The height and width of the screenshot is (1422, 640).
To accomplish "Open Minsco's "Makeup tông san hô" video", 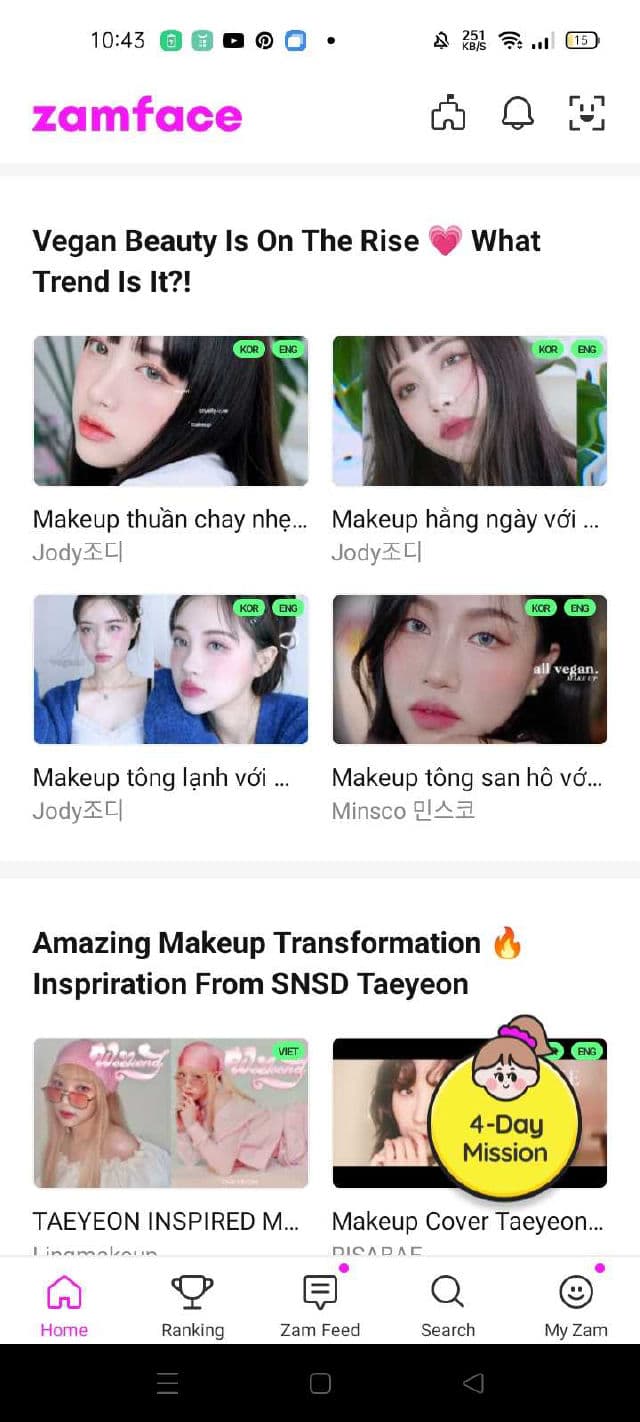I will 469,670.
